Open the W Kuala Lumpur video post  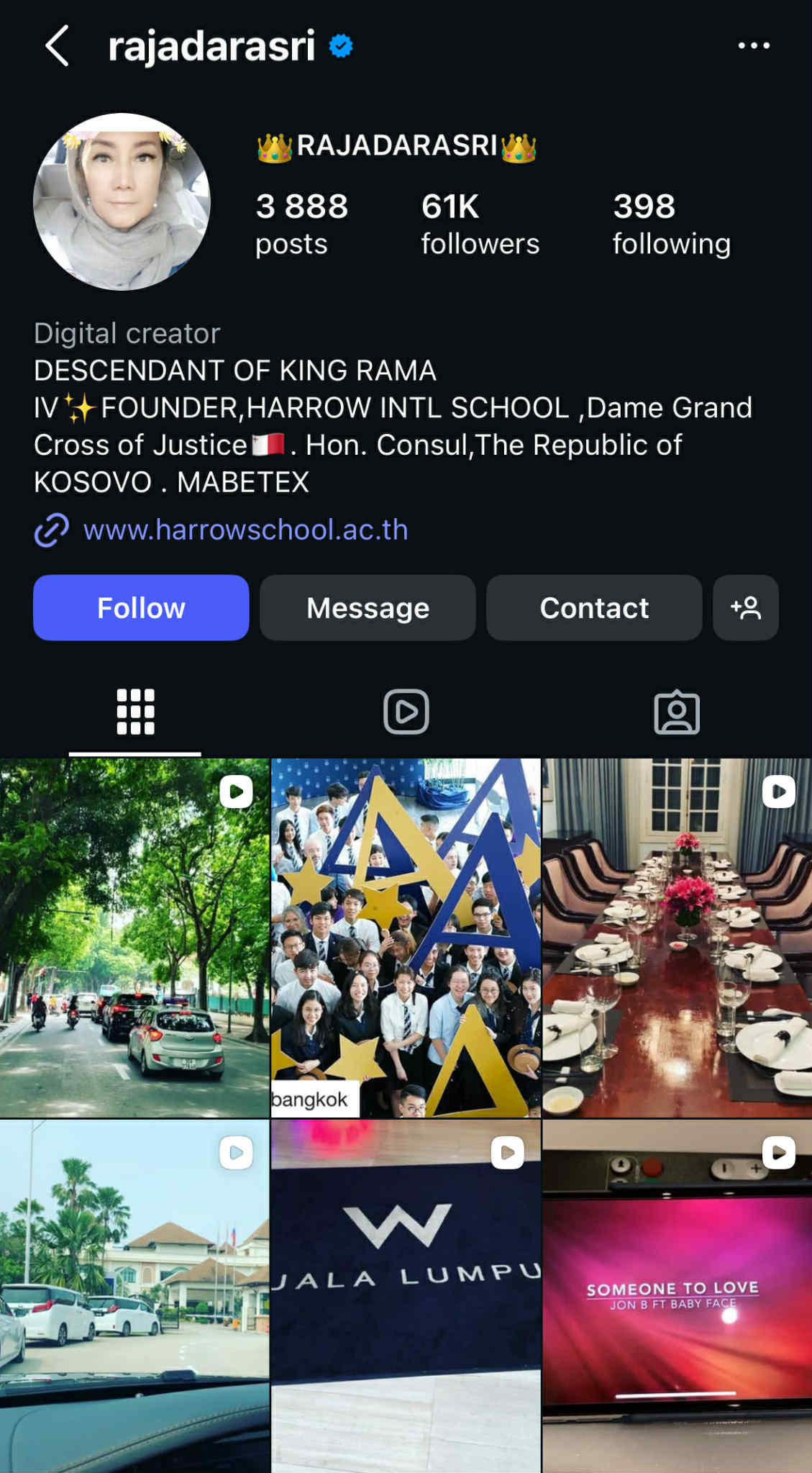(x=406, y=1295)
